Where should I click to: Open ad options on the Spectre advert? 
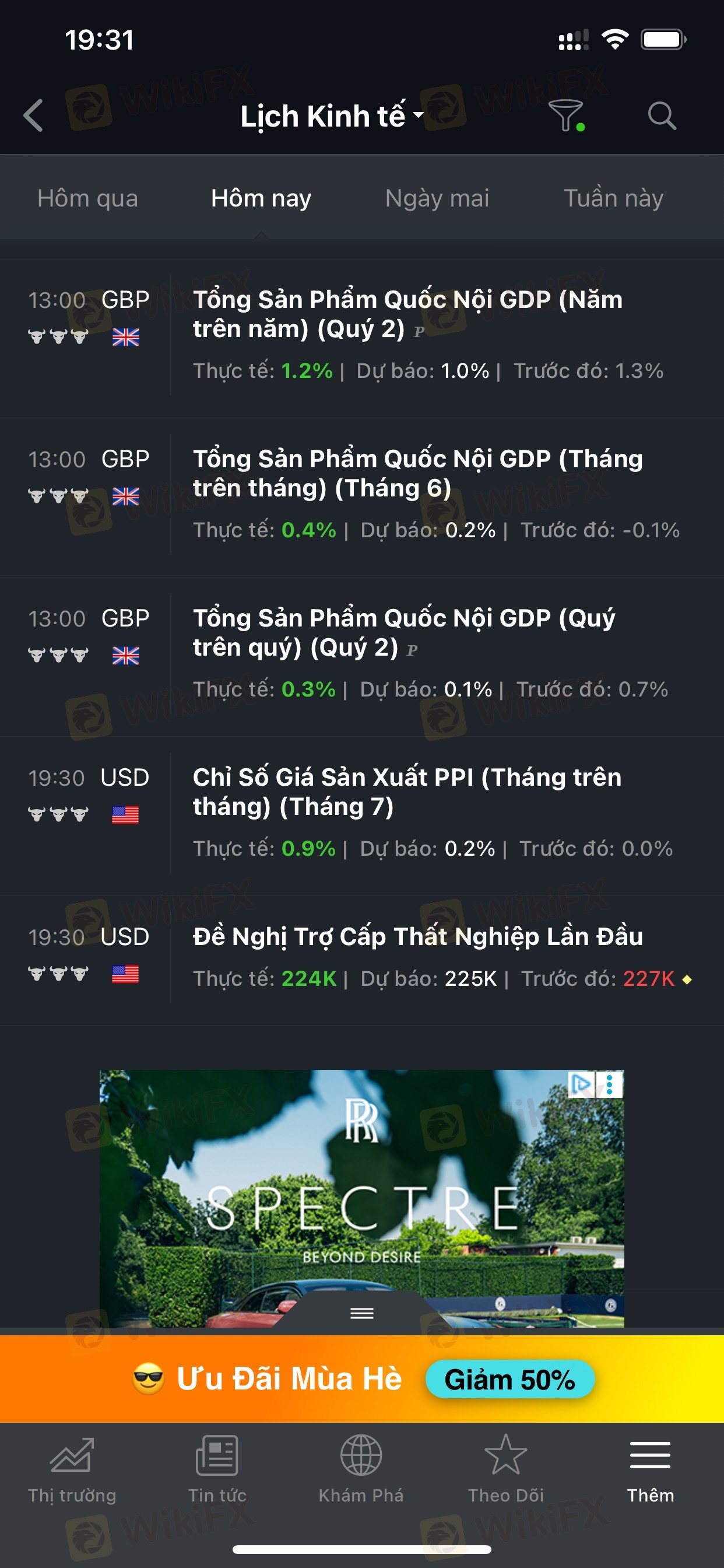pyautogui.click(x=610, y=1084)
